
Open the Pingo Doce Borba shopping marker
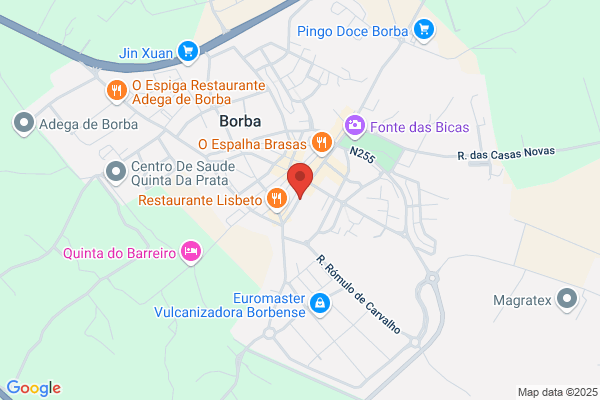pos(424,31)
